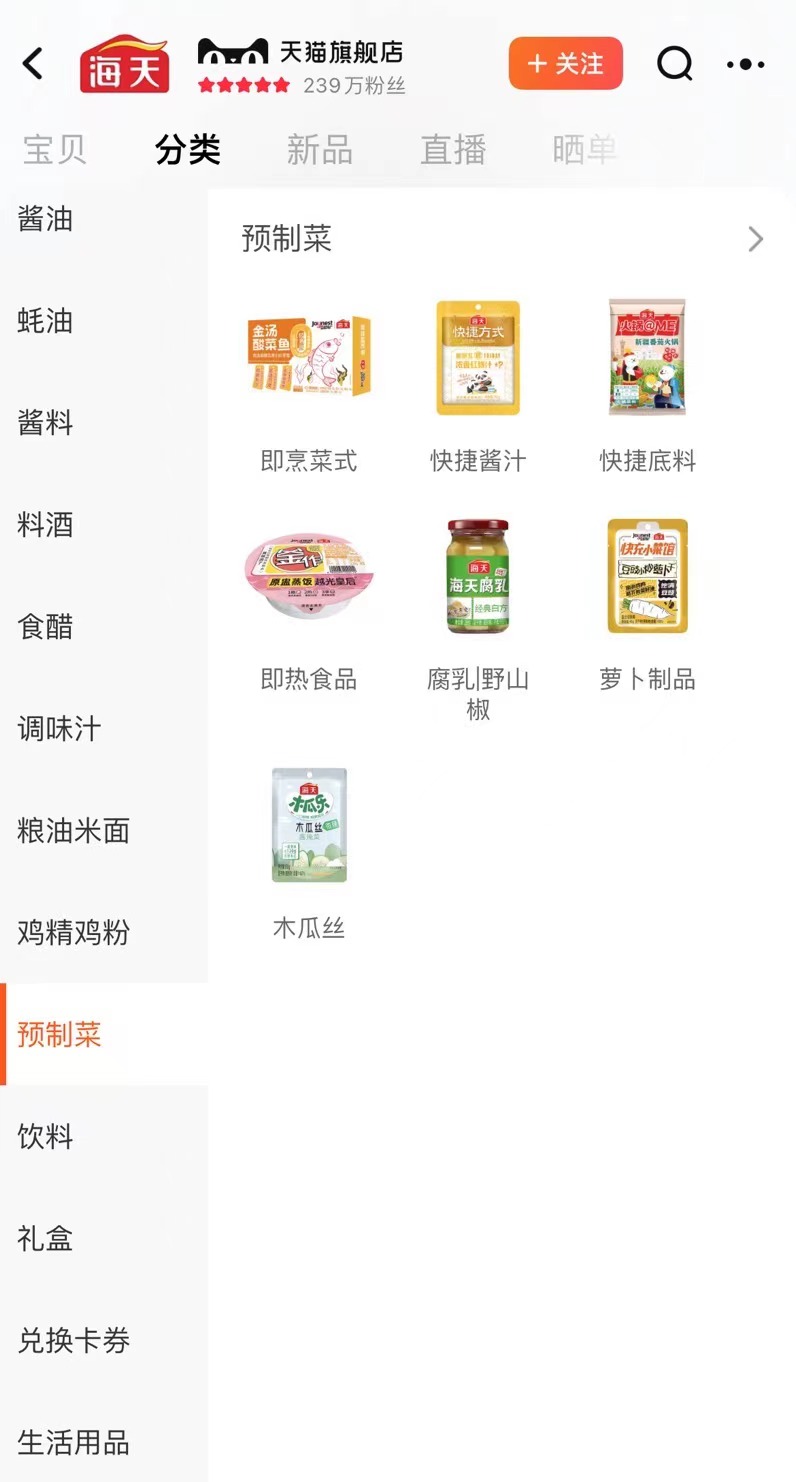Switch to the 新品 tab
Screen dimensions: 796x1482
click(x=320, y=150)
